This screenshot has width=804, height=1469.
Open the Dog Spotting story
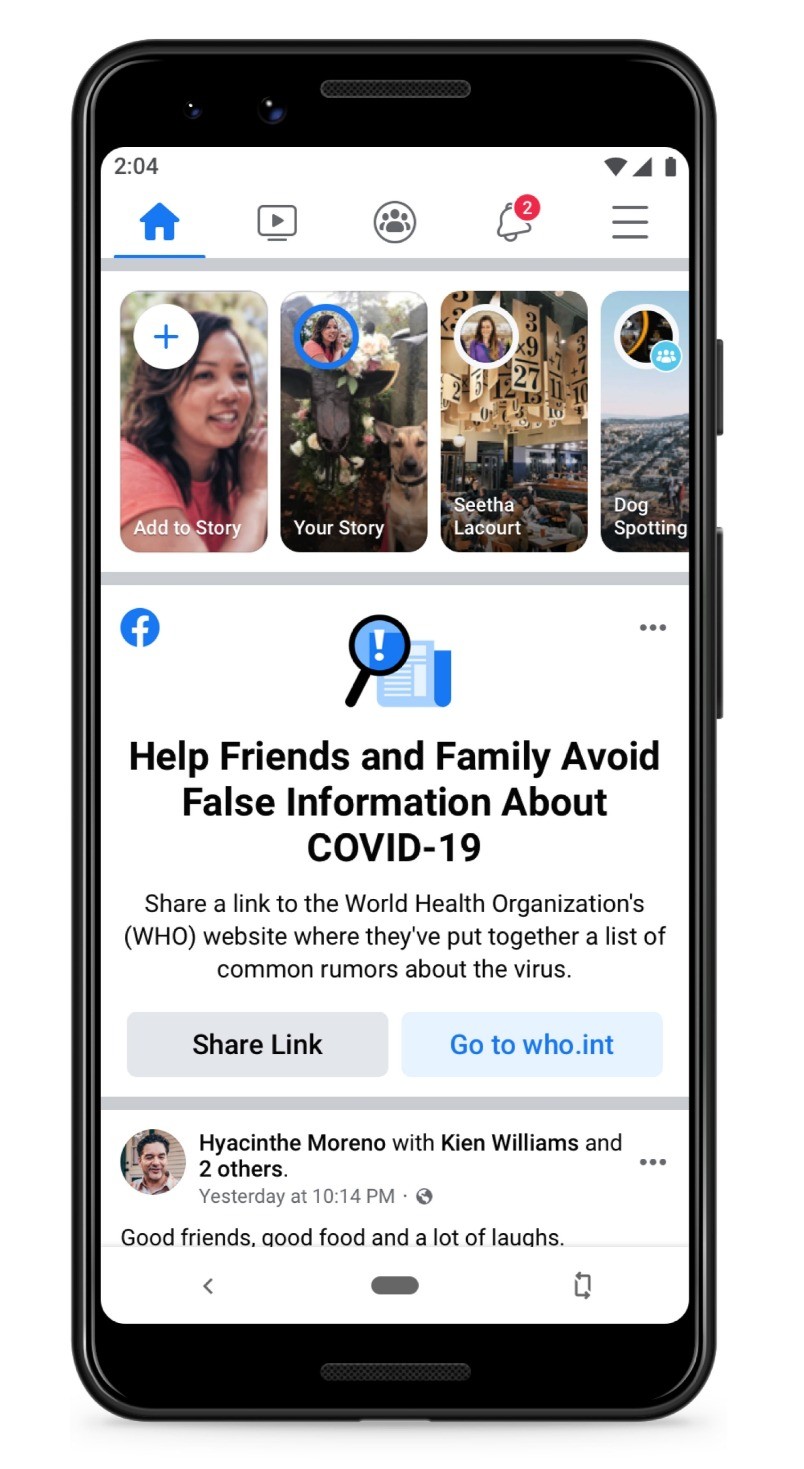point(645,421)
